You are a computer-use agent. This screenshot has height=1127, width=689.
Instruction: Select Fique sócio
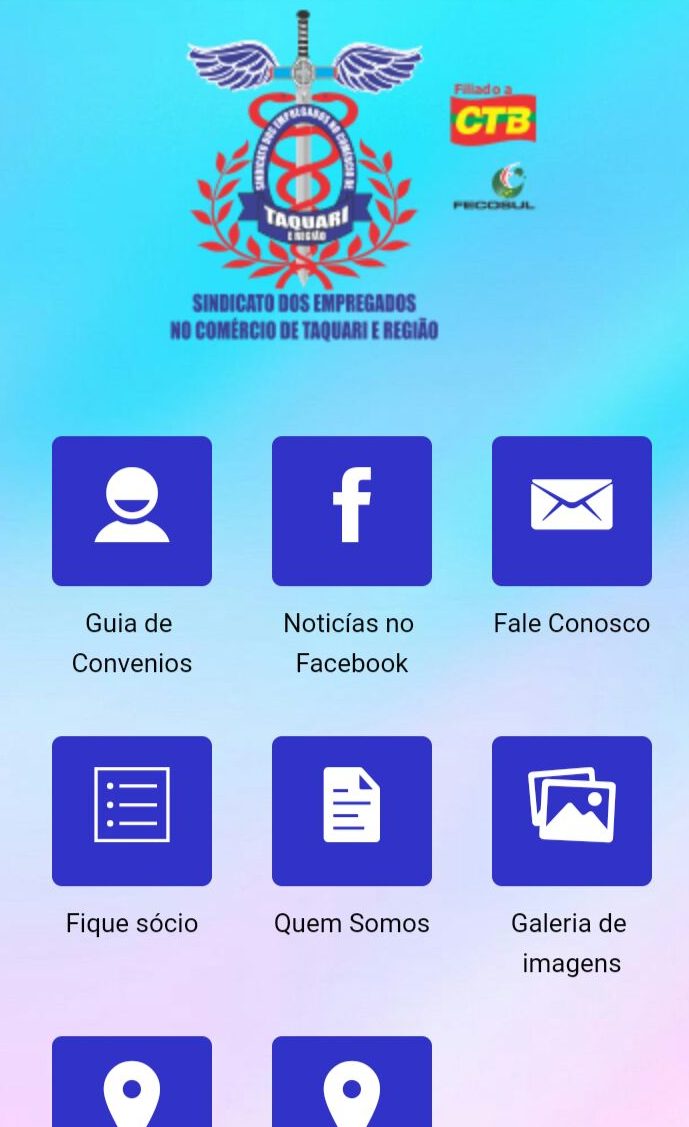point(132,811)
